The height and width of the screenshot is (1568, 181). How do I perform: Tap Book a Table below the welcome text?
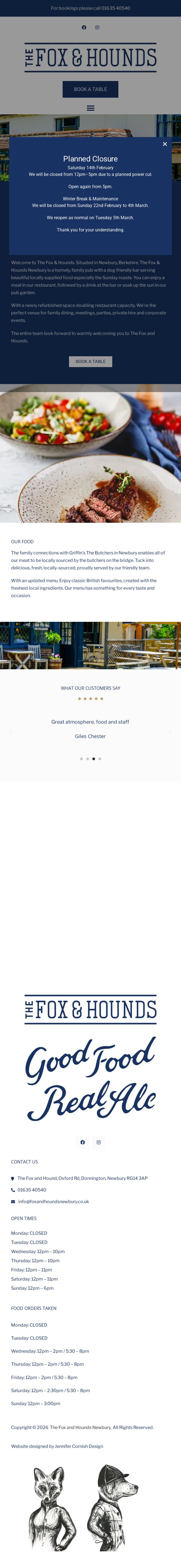click(90, 362)
